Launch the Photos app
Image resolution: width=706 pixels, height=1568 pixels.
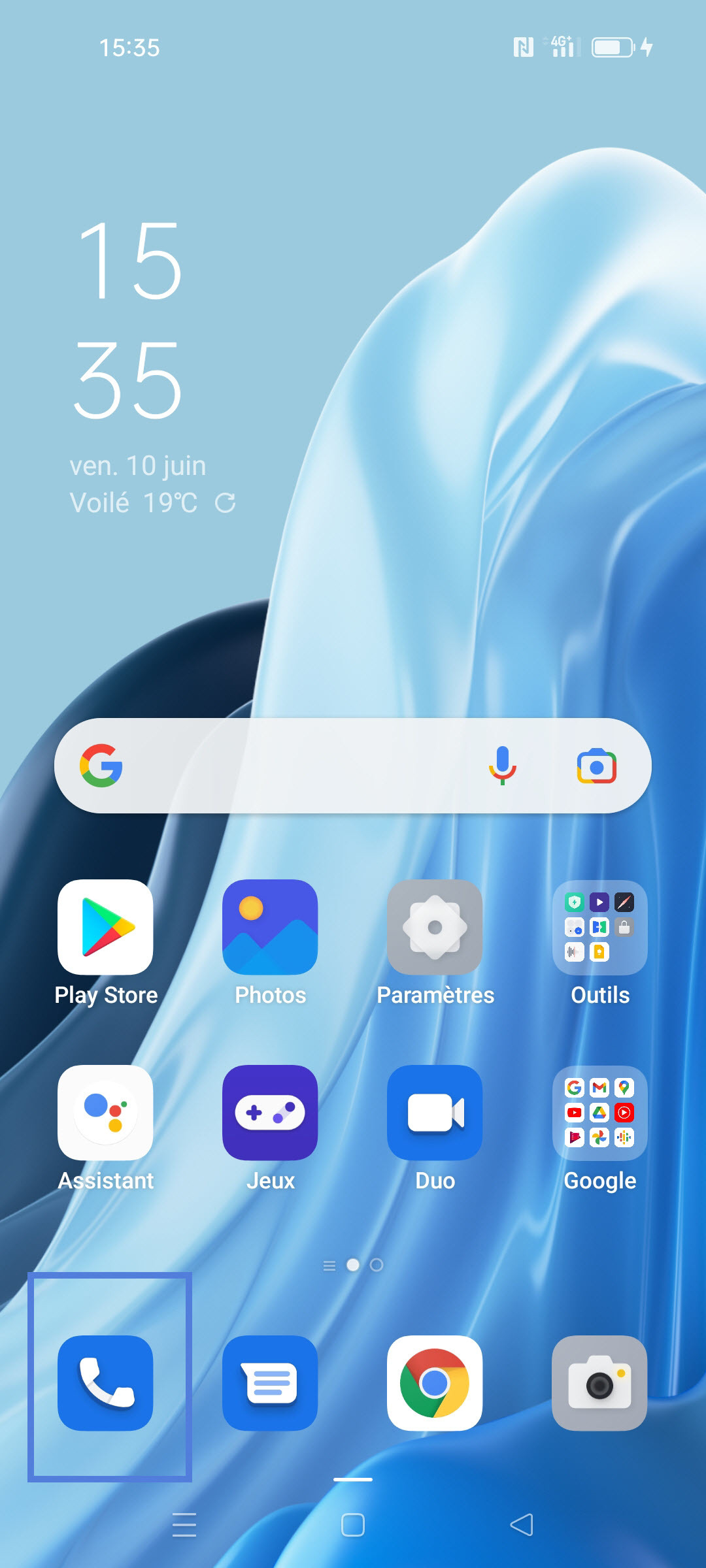tap(270, 927)
